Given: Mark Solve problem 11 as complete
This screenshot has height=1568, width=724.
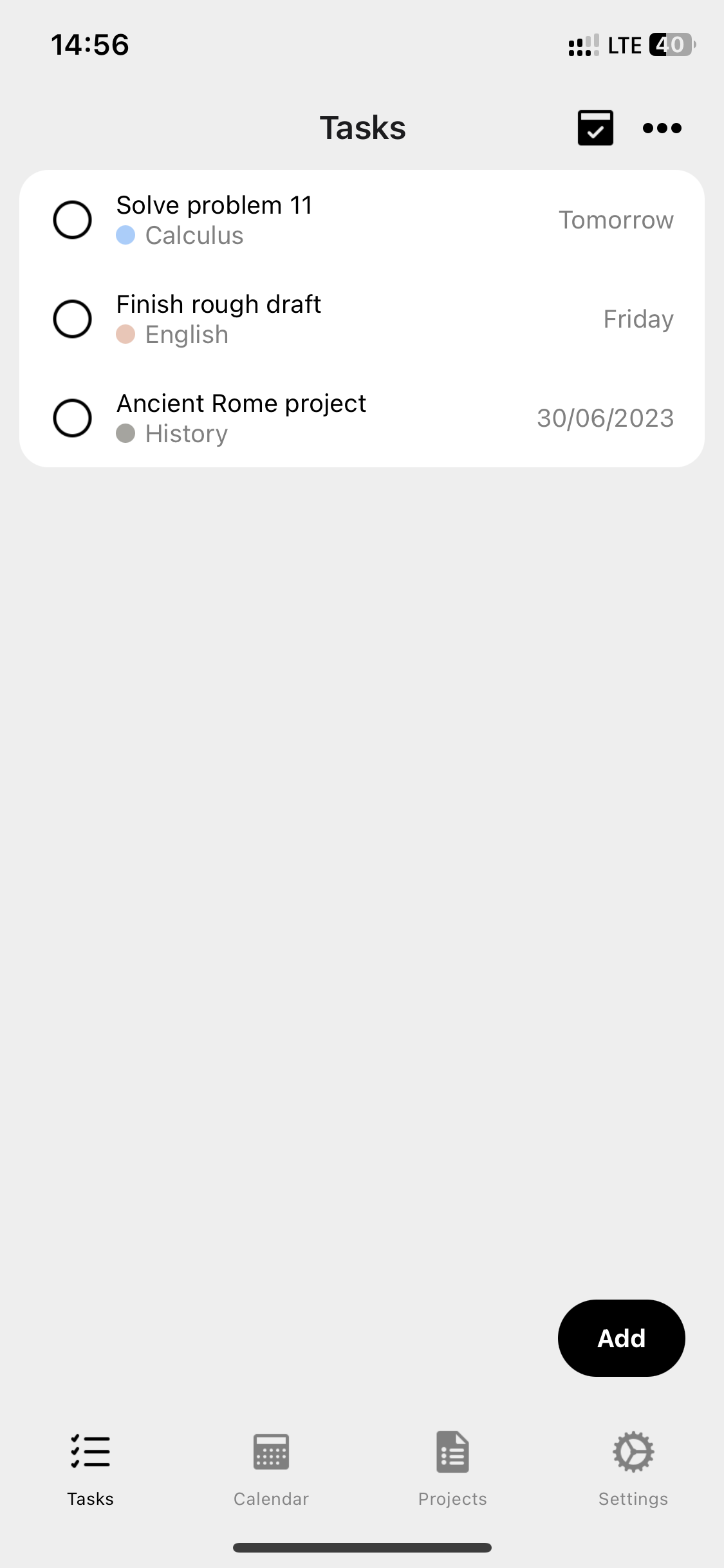Looking at the screenshot, I should [72, 220].
